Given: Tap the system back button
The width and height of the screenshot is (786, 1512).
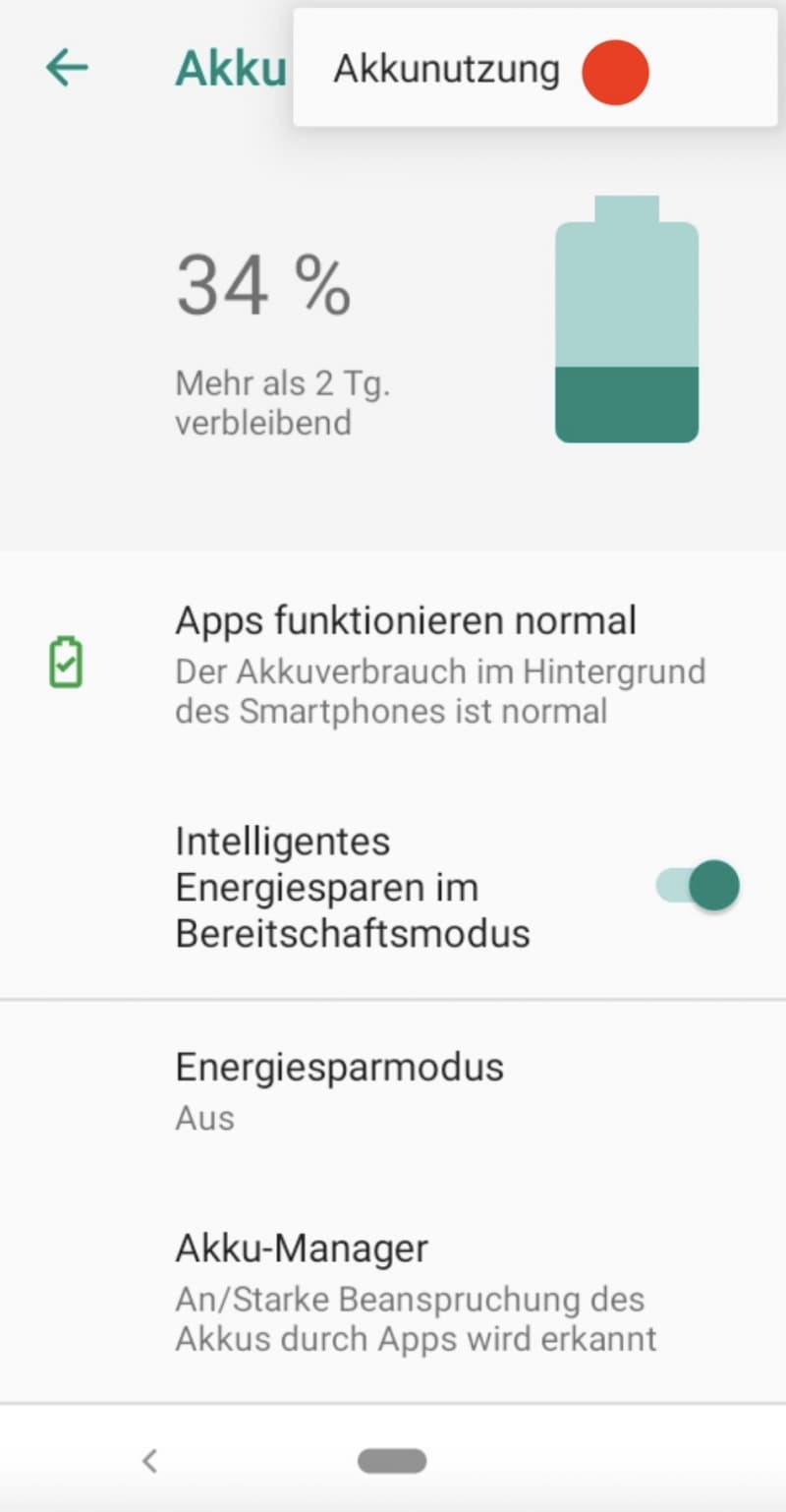Looking at the screenshot, I should 149,1461.
